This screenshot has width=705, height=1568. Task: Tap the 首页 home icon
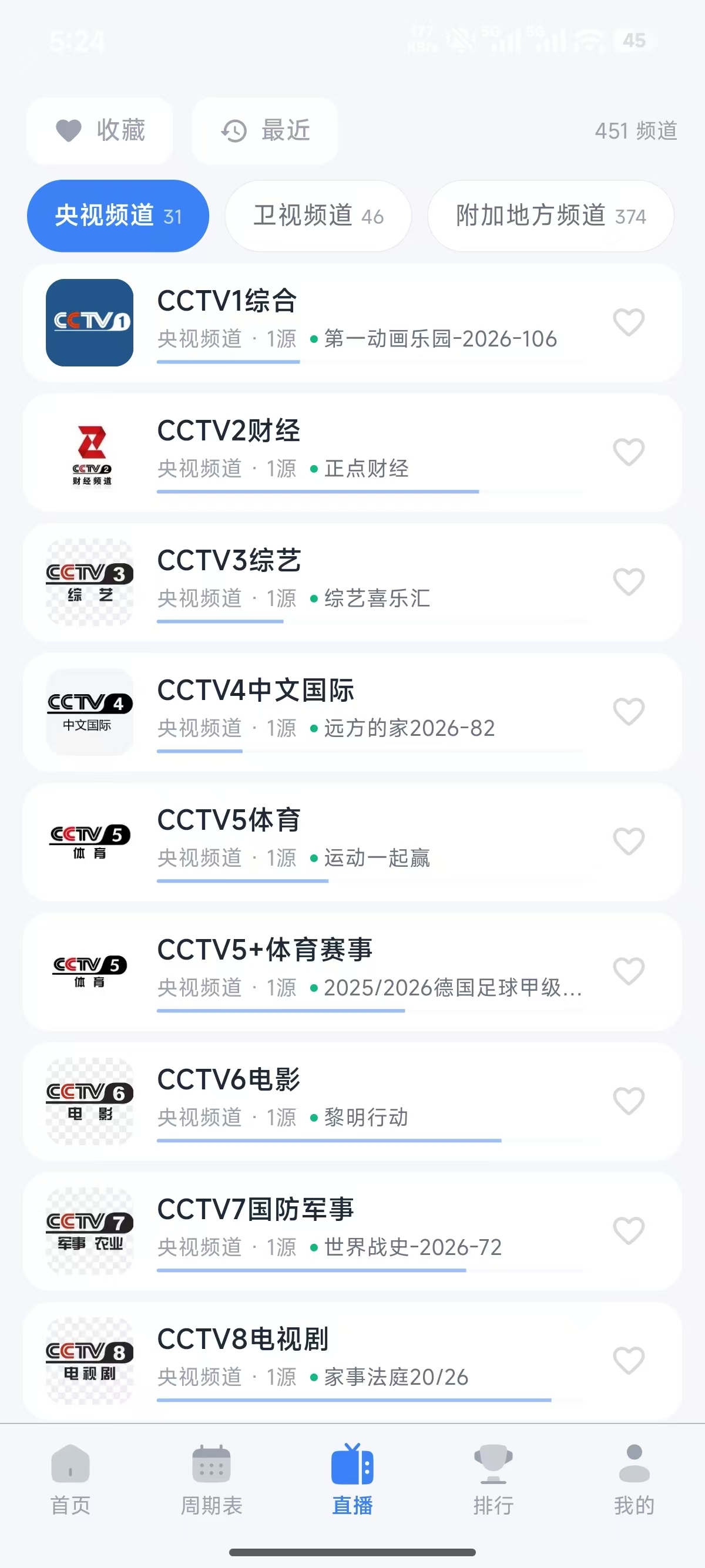tap(69, 1472)
